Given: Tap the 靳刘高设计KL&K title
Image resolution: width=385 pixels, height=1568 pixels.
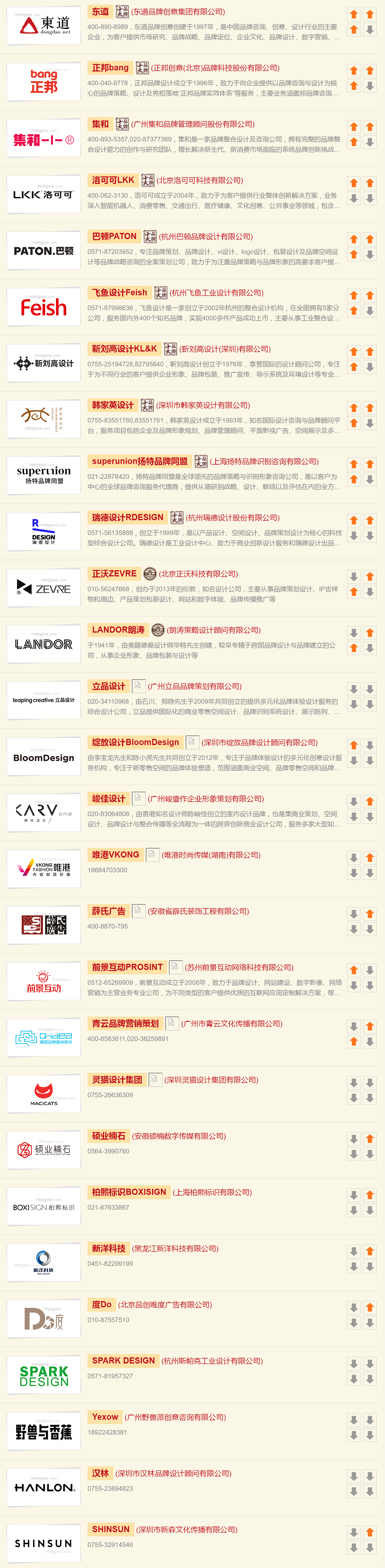Looking at the screenshot, I should [124, 349].
